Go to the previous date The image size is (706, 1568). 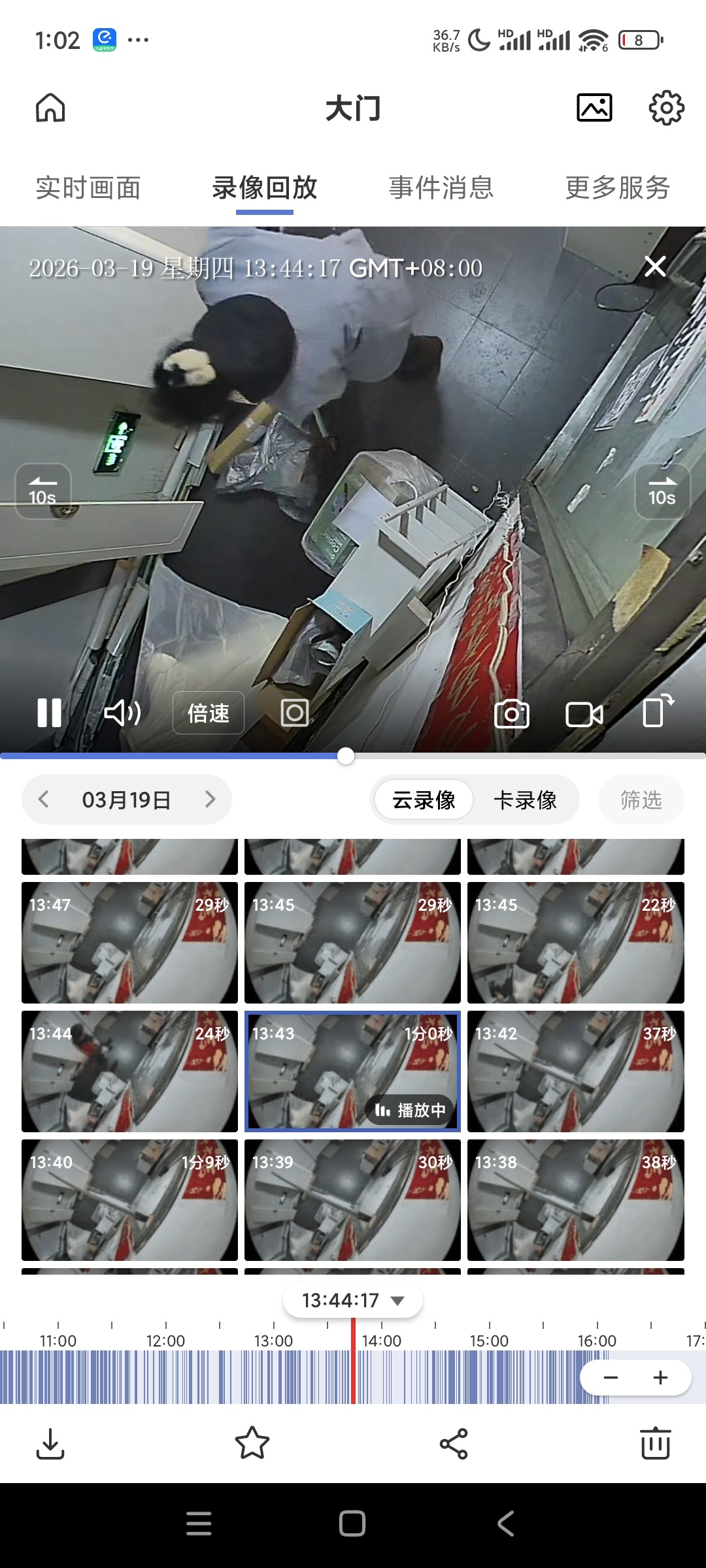[44, 799]
